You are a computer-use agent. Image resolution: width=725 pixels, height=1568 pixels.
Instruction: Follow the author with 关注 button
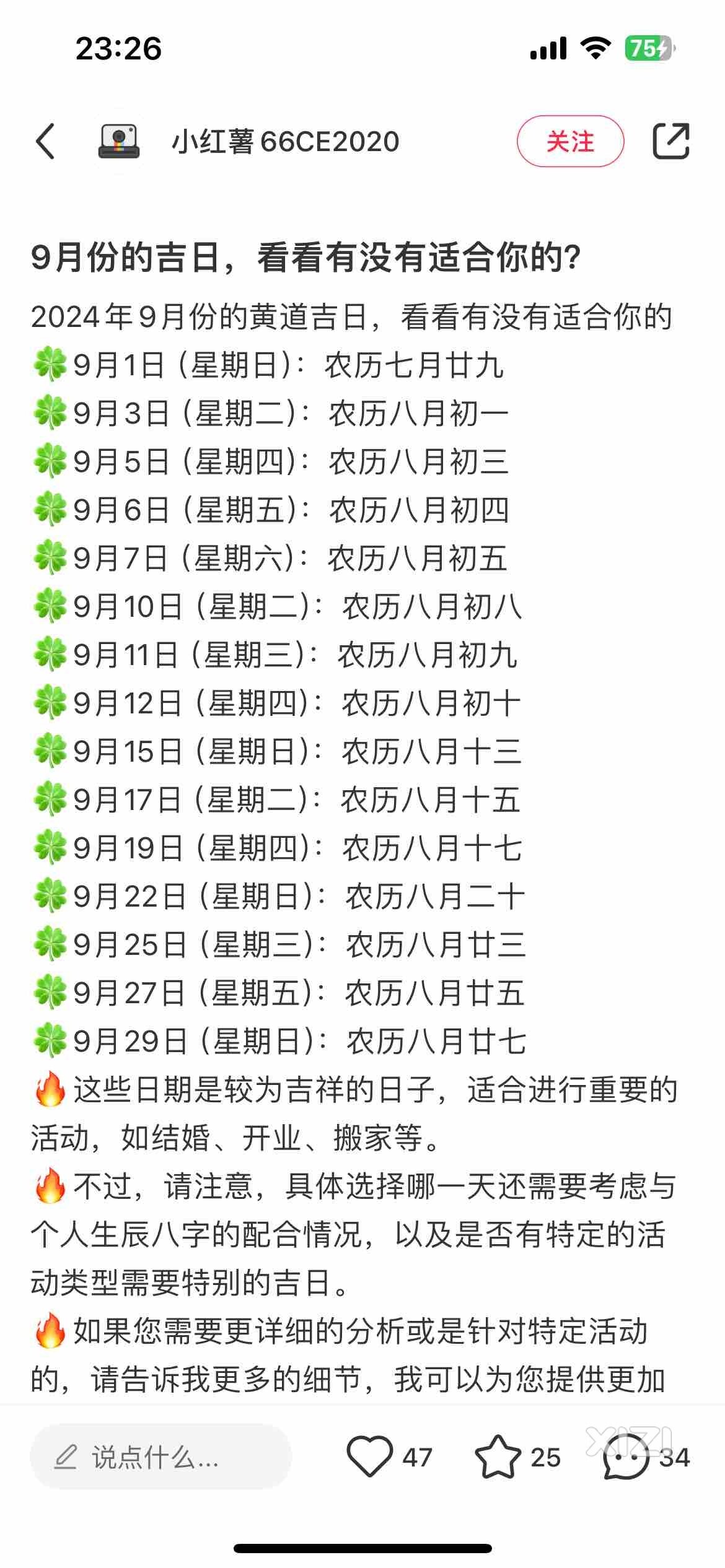(x=570, y=141)
